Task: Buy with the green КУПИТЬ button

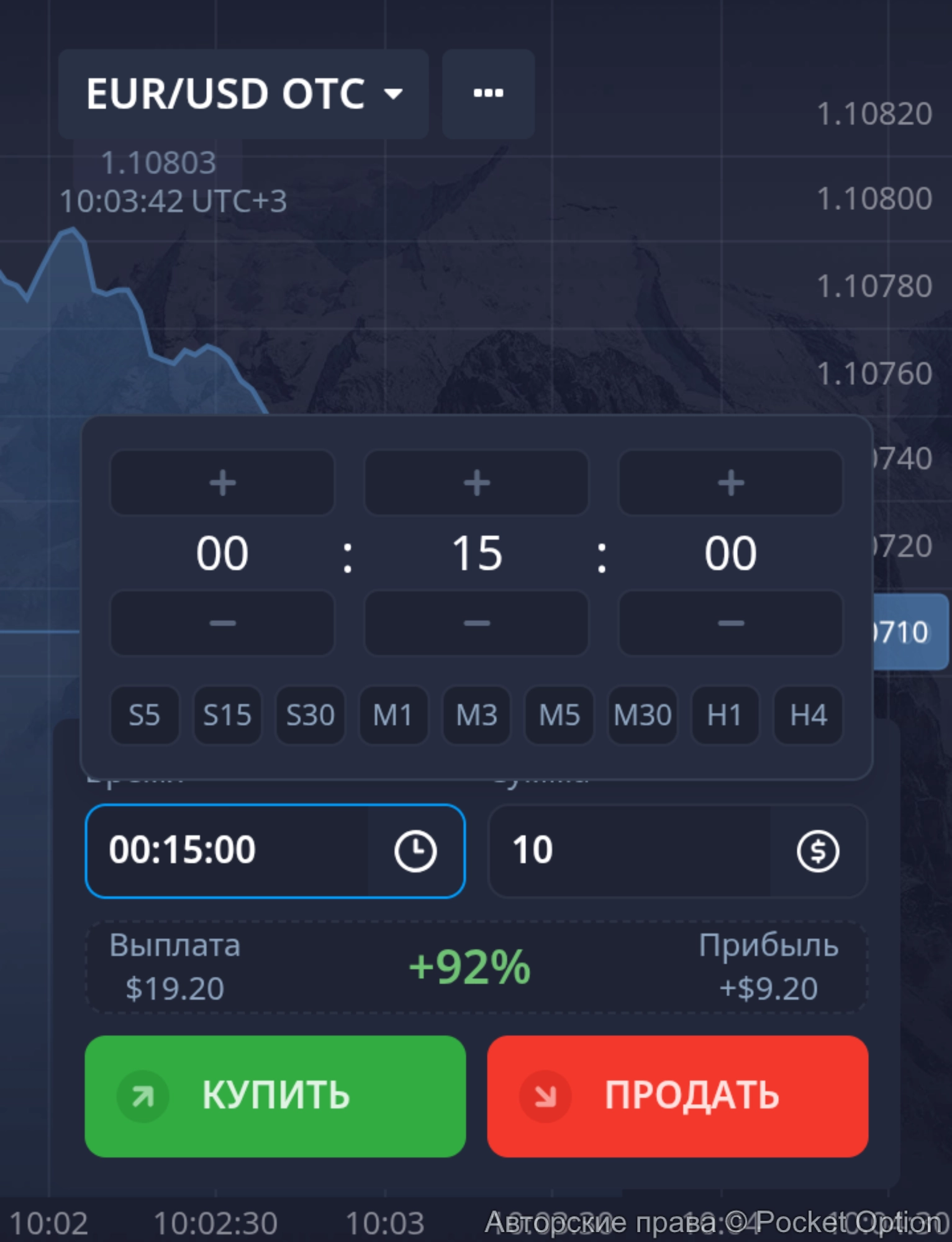Action: (275, 1096)
